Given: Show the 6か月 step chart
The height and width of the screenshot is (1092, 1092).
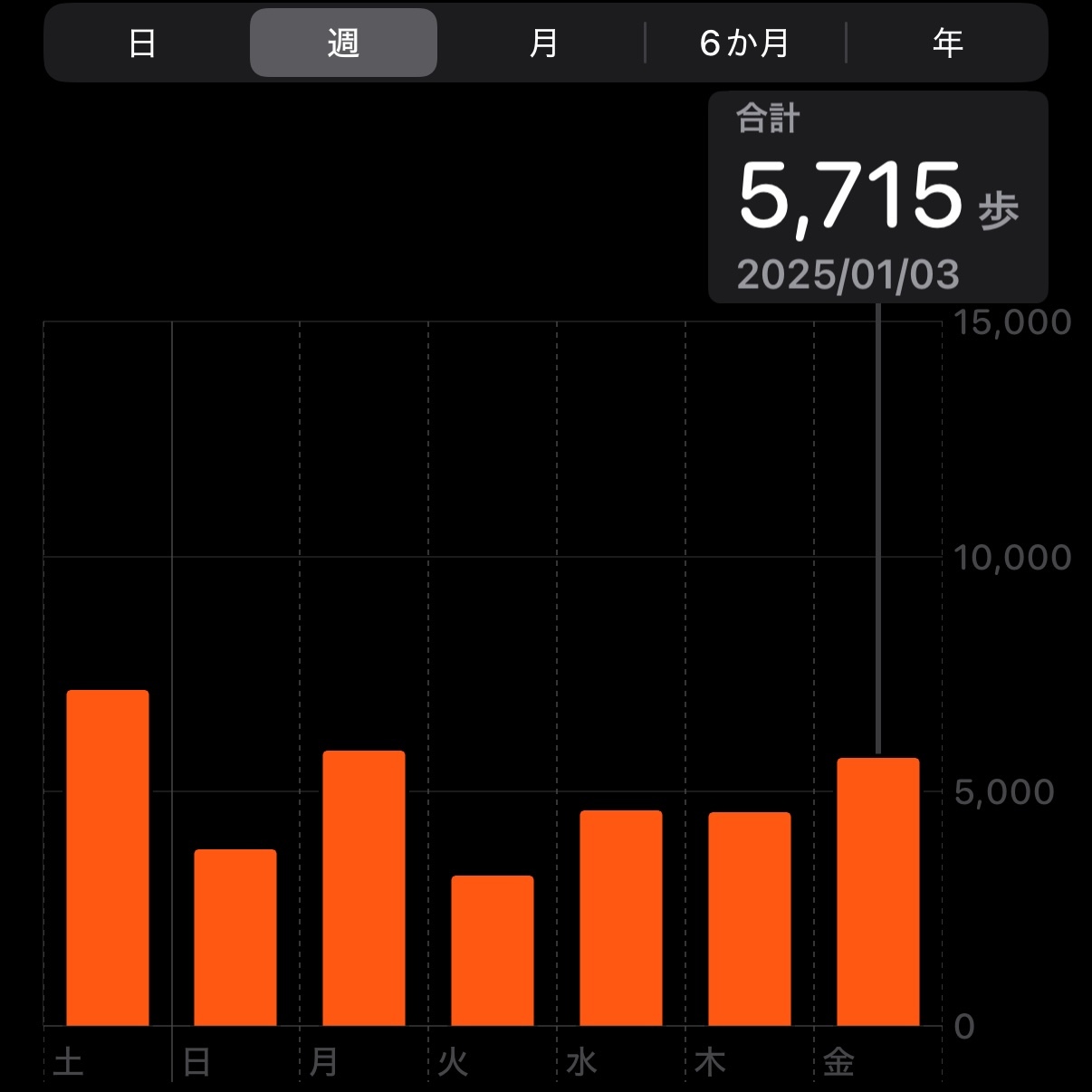Looking at the screenshot, I should tap(744, 43).
